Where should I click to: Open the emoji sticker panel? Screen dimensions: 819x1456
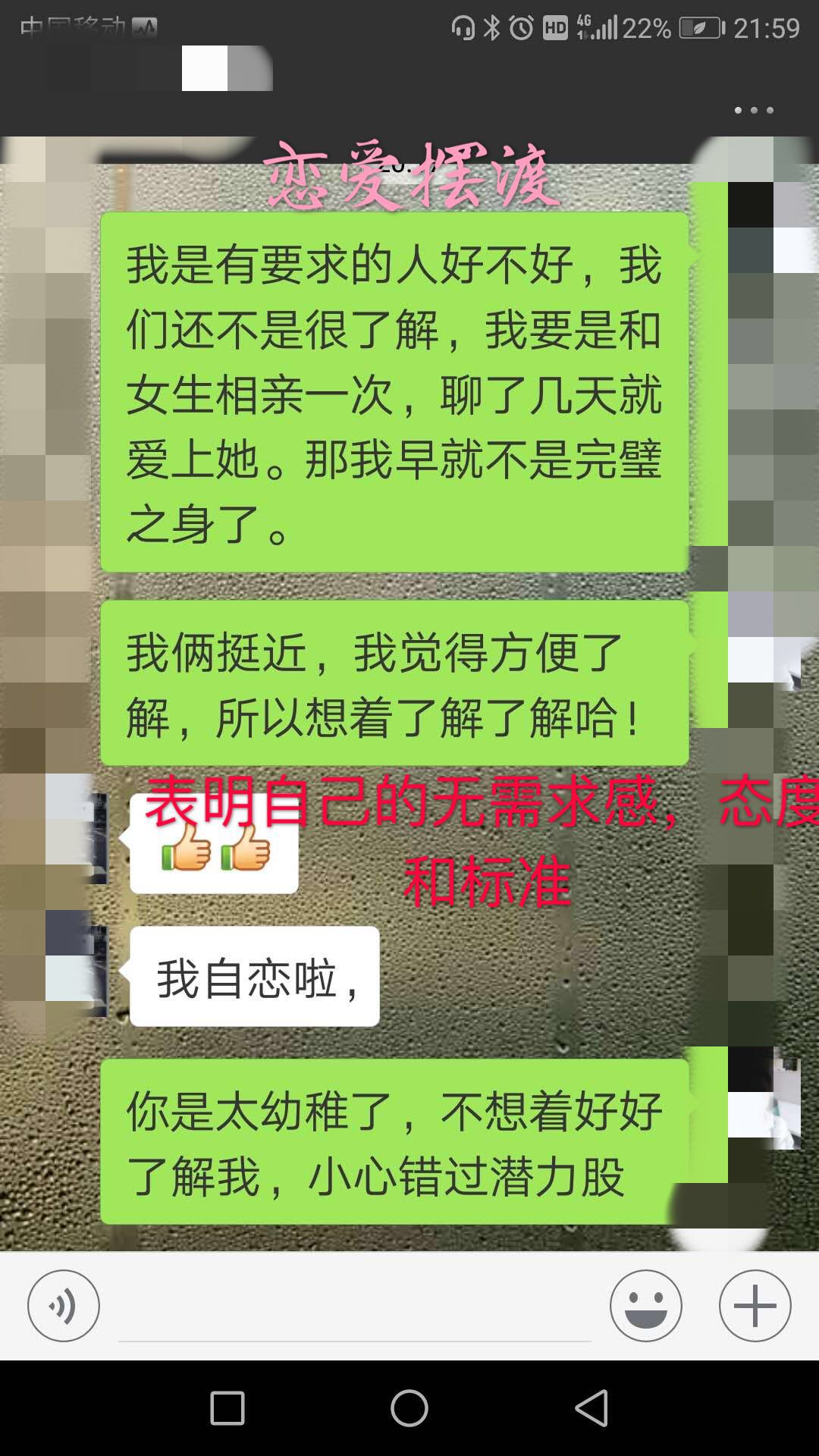646,1306
